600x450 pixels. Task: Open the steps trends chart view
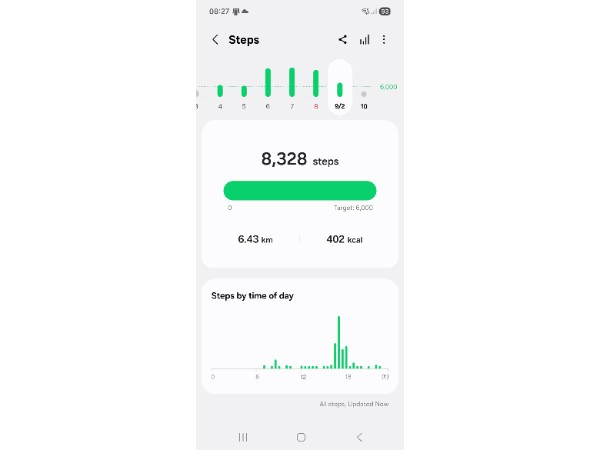point(364,40)
